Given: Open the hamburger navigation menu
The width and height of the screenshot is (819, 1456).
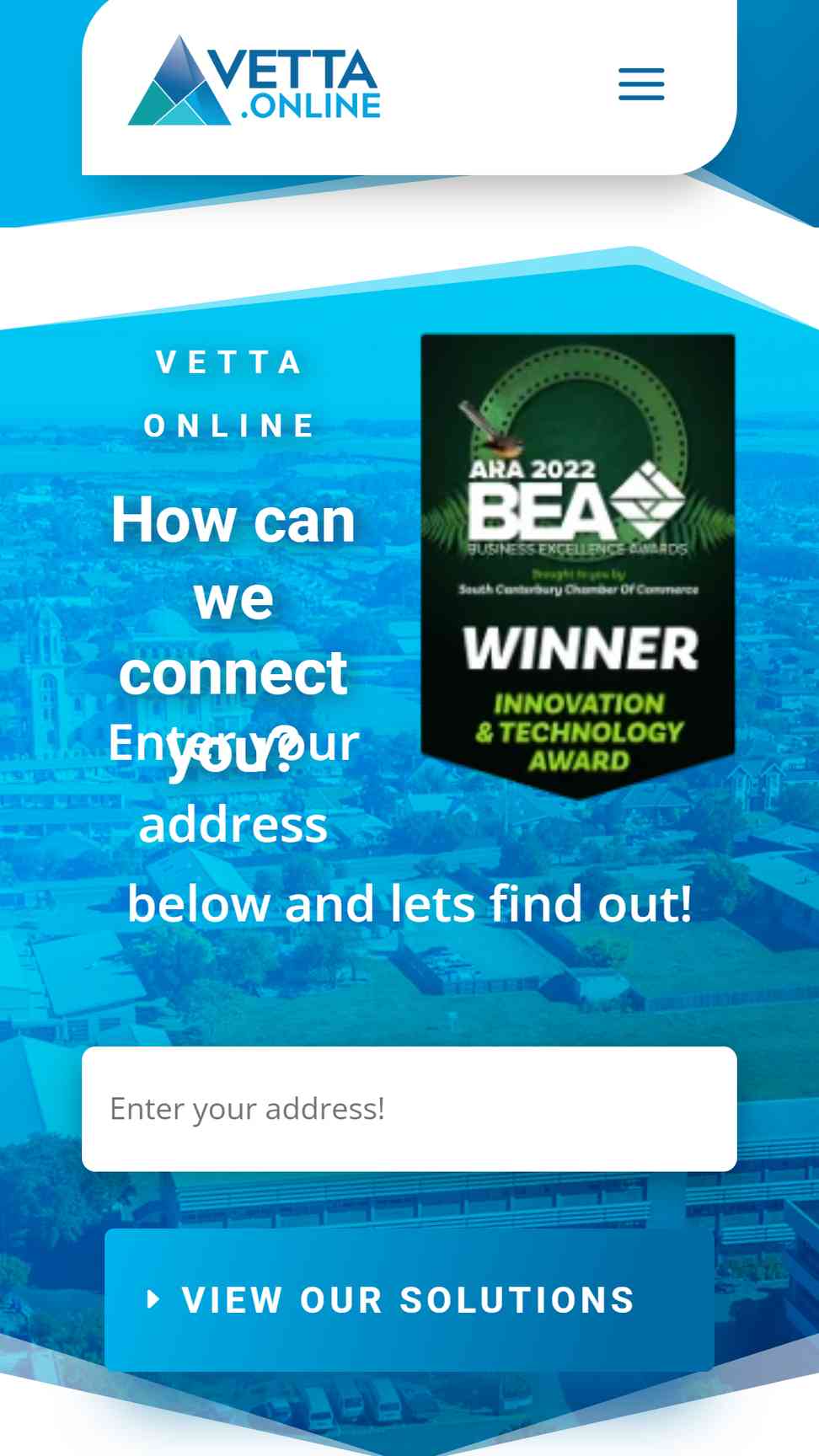Looking at the screenshot, I should pyautogui.click(x=641, y=84).
